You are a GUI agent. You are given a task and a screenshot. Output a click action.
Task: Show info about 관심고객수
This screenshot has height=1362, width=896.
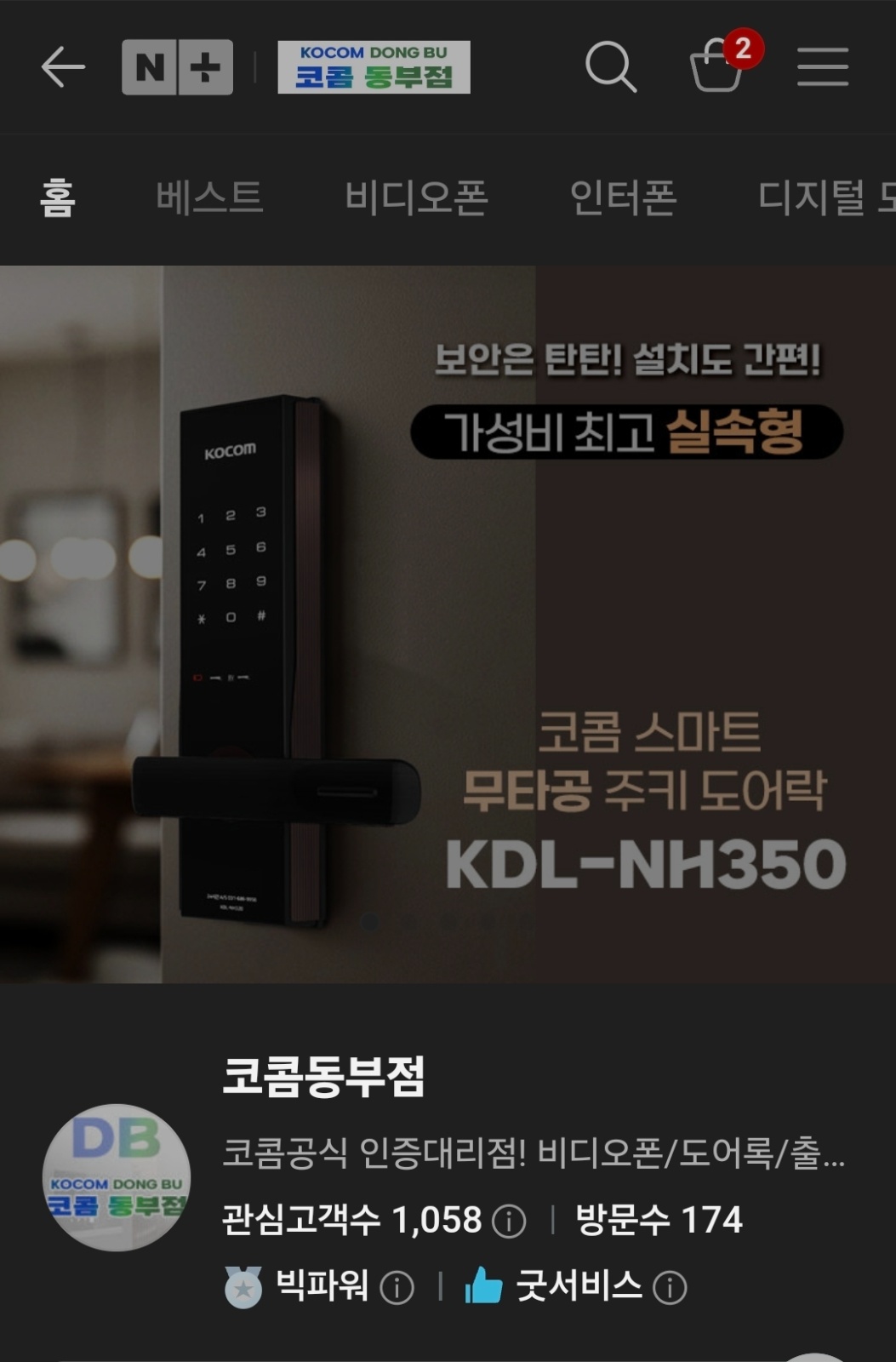click(x=510, y=1222)
